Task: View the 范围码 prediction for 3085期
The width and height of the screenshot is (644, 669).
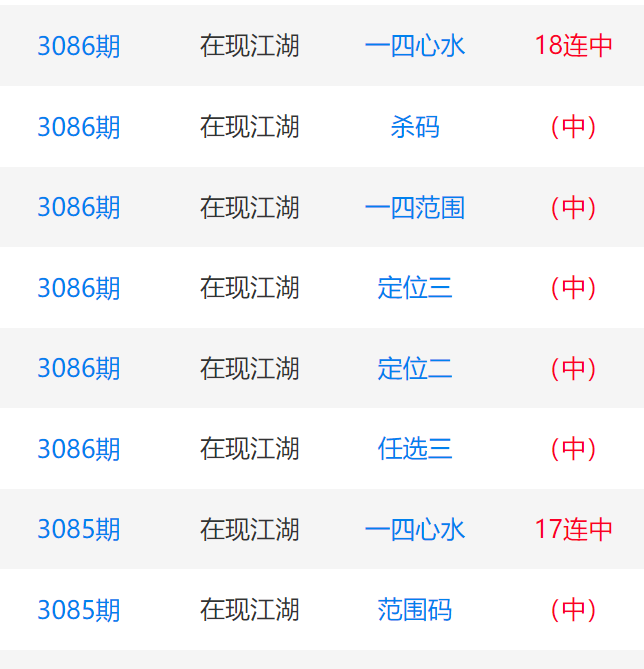Action: pos(414,610)
